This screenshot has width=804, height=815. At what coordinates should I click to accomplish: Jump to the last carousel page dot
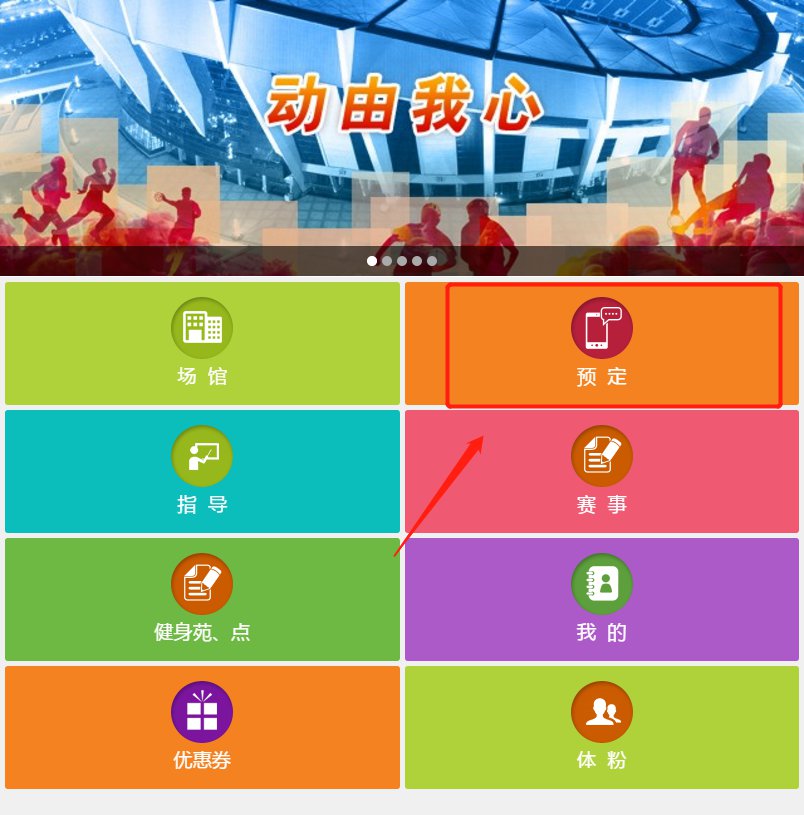[x=432, y=261]
